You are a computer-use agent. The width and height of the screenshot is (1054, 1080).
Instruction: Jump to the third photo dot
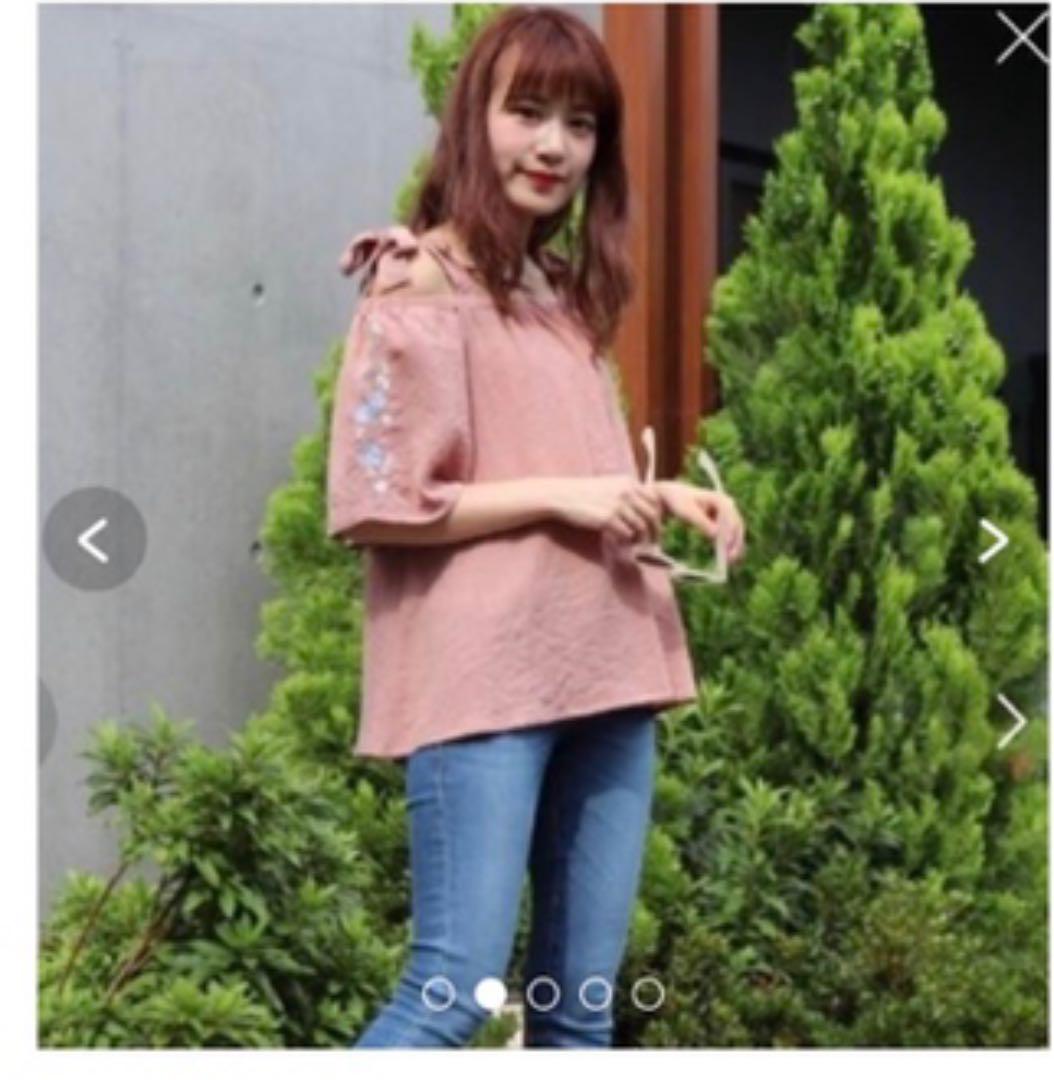(x=543, y=994)
